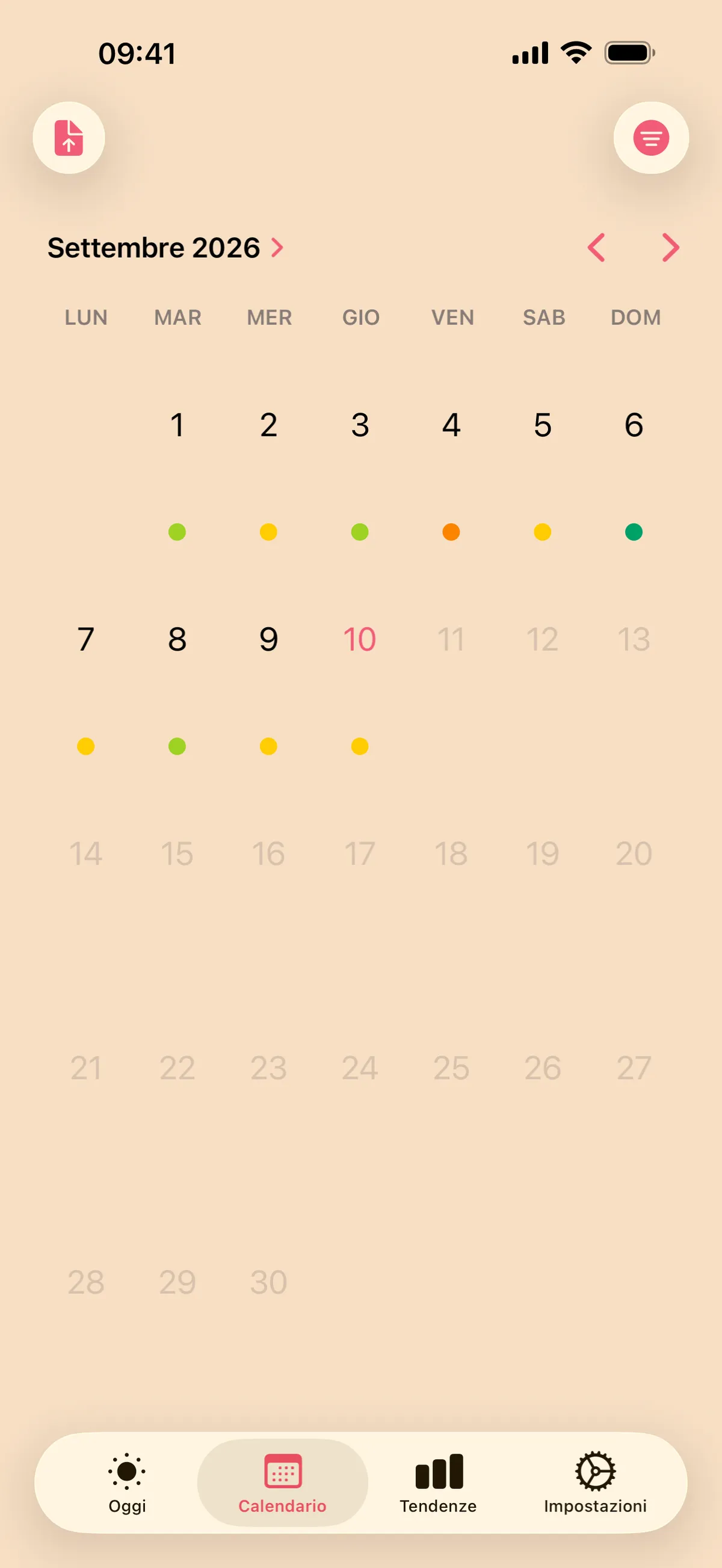722x1568 pixels.
Task: Select the Calendario tab
Action: tap(282, 1483)
